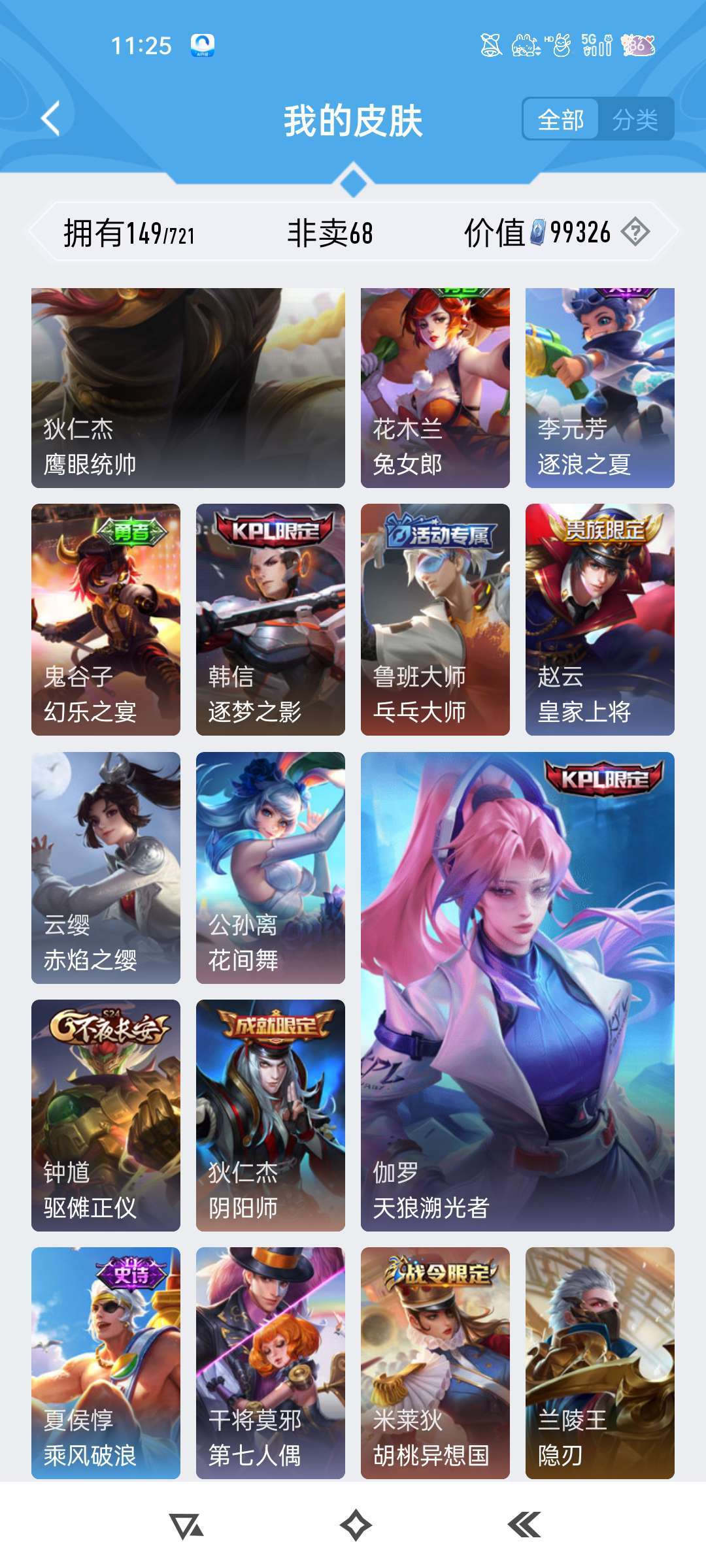
Task: View the 钟馗 驱傩正仪 skin
Action: [x=106, y=1115]
